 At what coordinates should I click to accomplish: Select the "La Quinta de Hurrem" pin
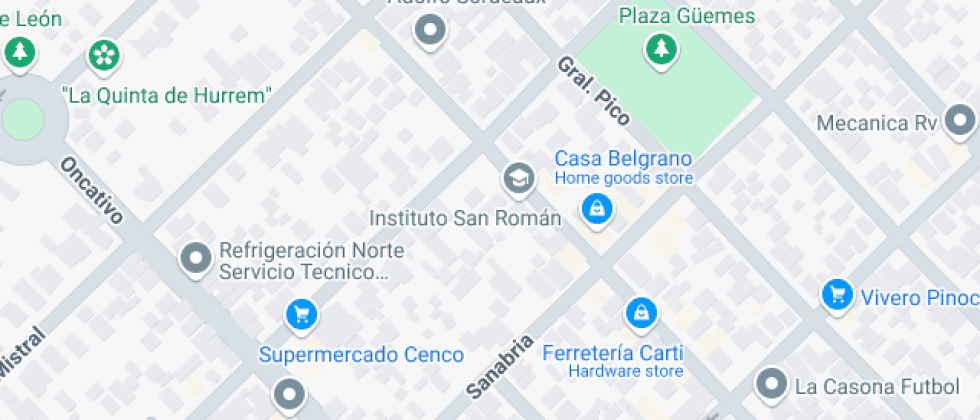point(102,55)
